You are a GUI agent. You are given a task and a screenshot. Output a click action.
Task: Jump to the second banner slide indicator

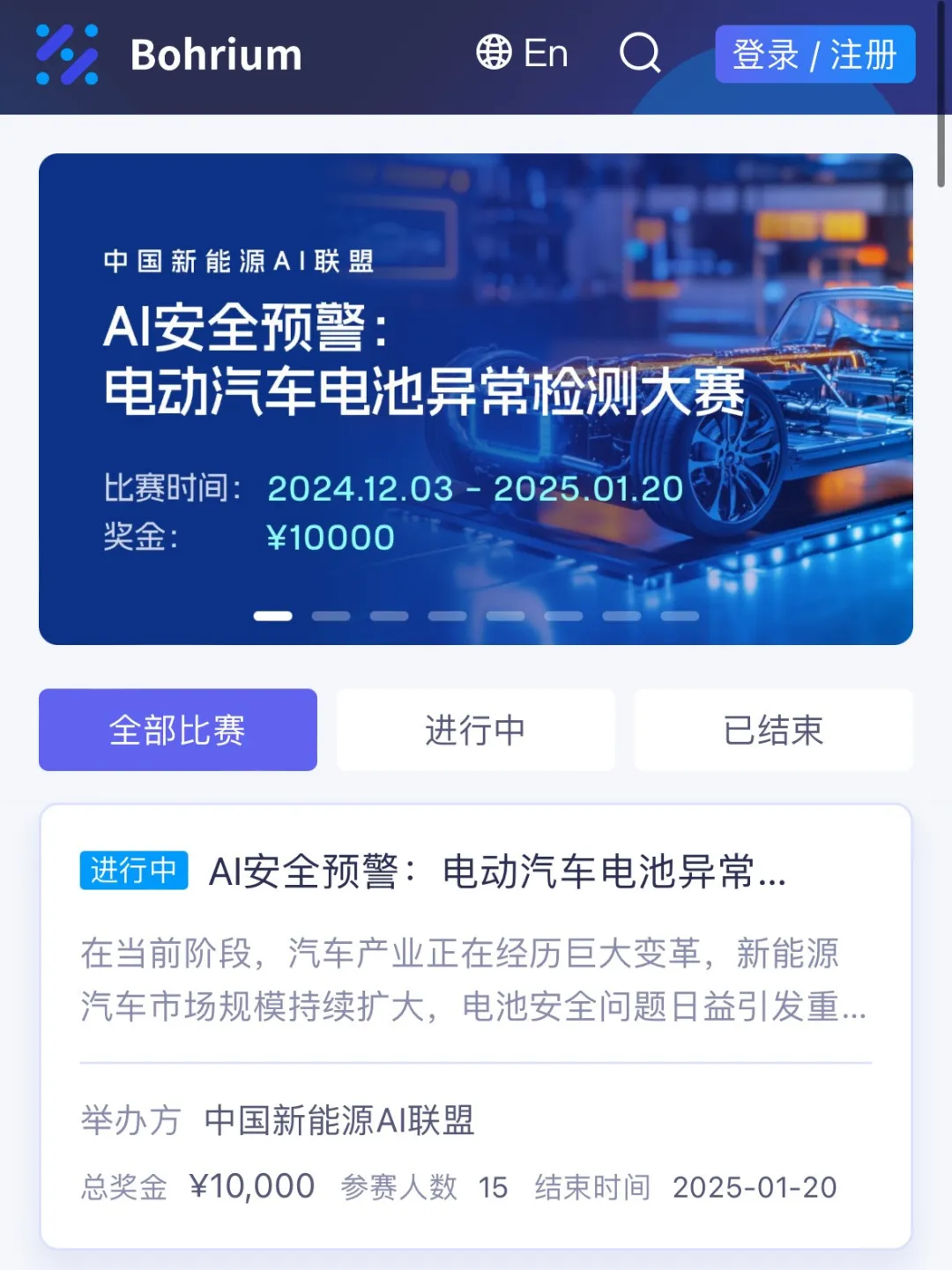pos(331,616)
